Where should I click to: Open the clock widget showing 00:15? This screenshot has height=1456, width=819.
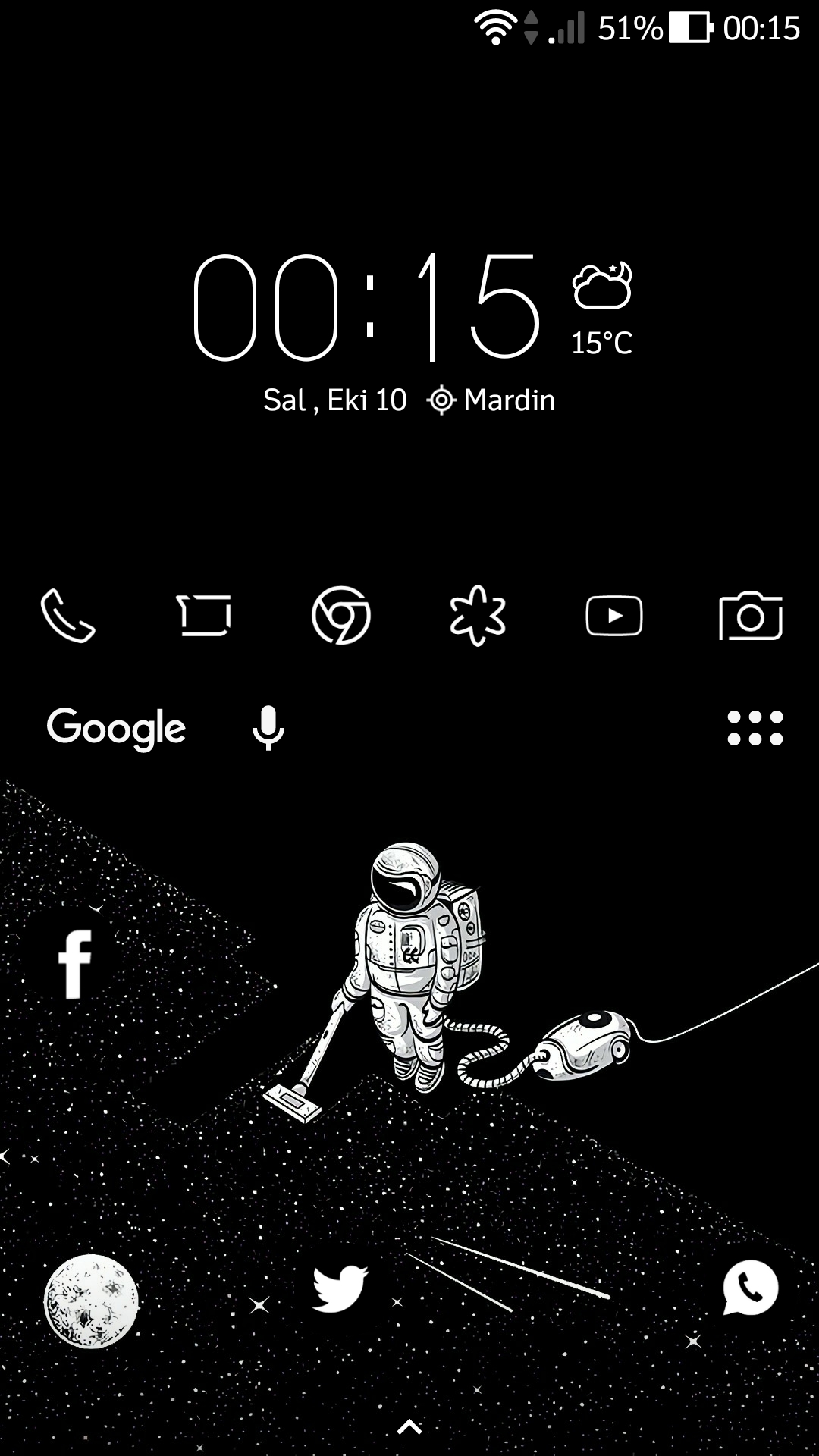coord(367,306)
